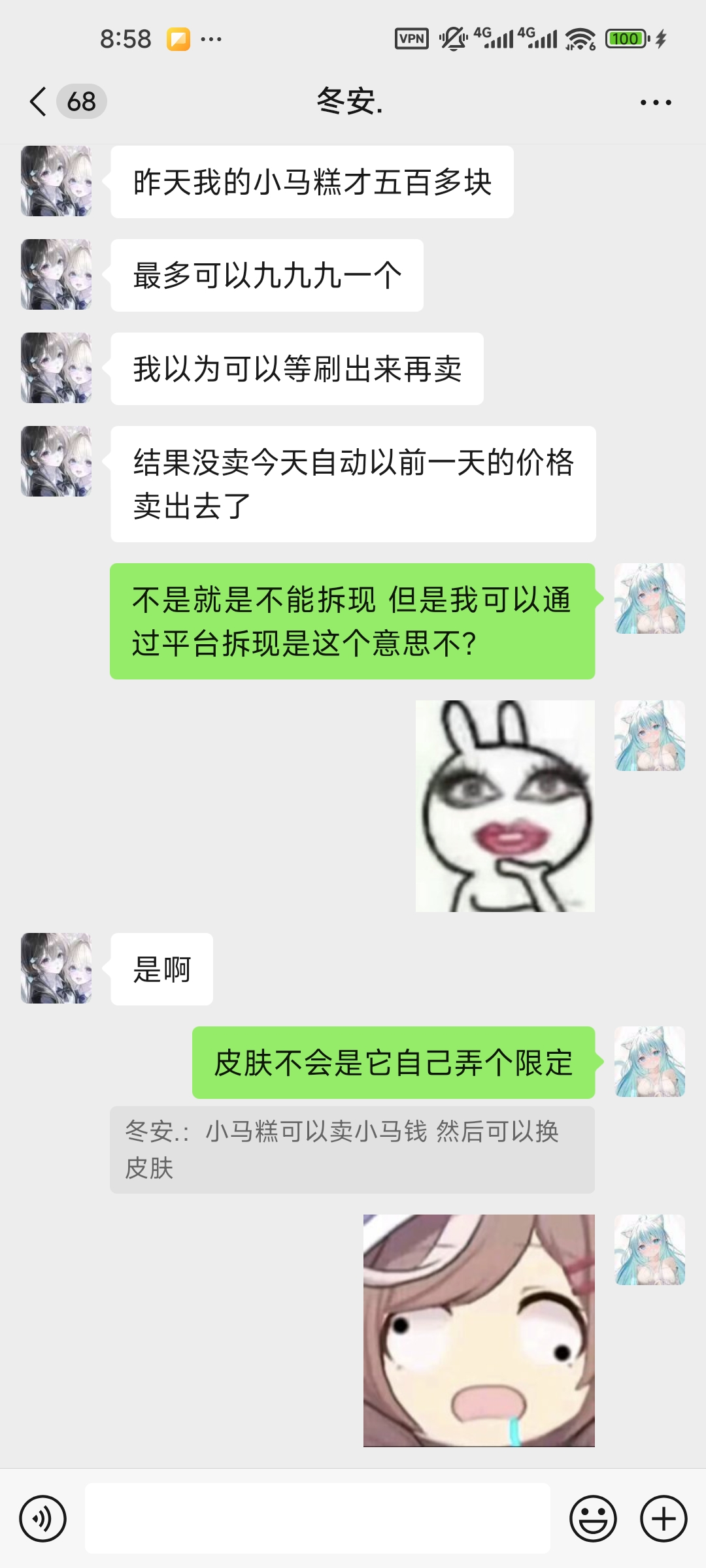Screen dimensions: 706x1568
Task: Tap the message text field
Action: point(317,1518)
